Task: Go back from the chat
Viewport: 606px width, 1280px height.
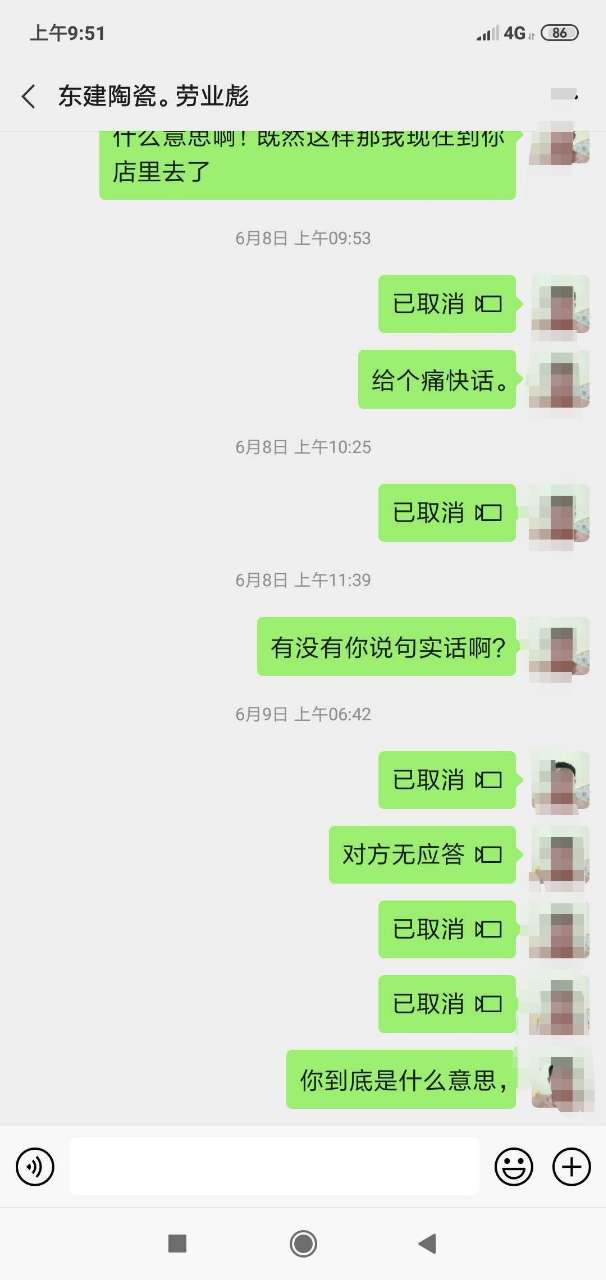Action: point(28,96)
